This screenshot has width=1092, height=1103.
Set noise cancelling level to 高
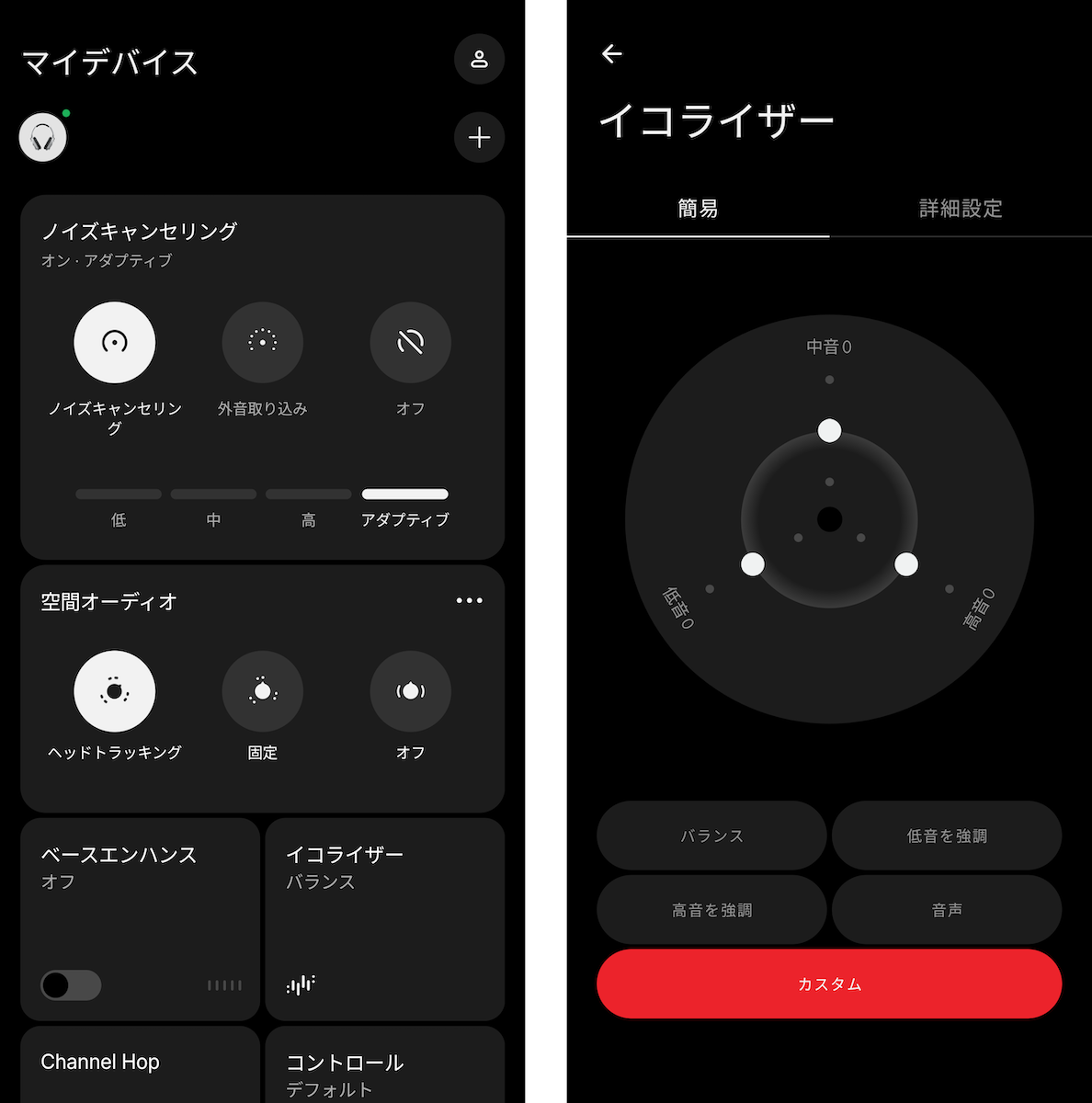[x=309, y=495]
